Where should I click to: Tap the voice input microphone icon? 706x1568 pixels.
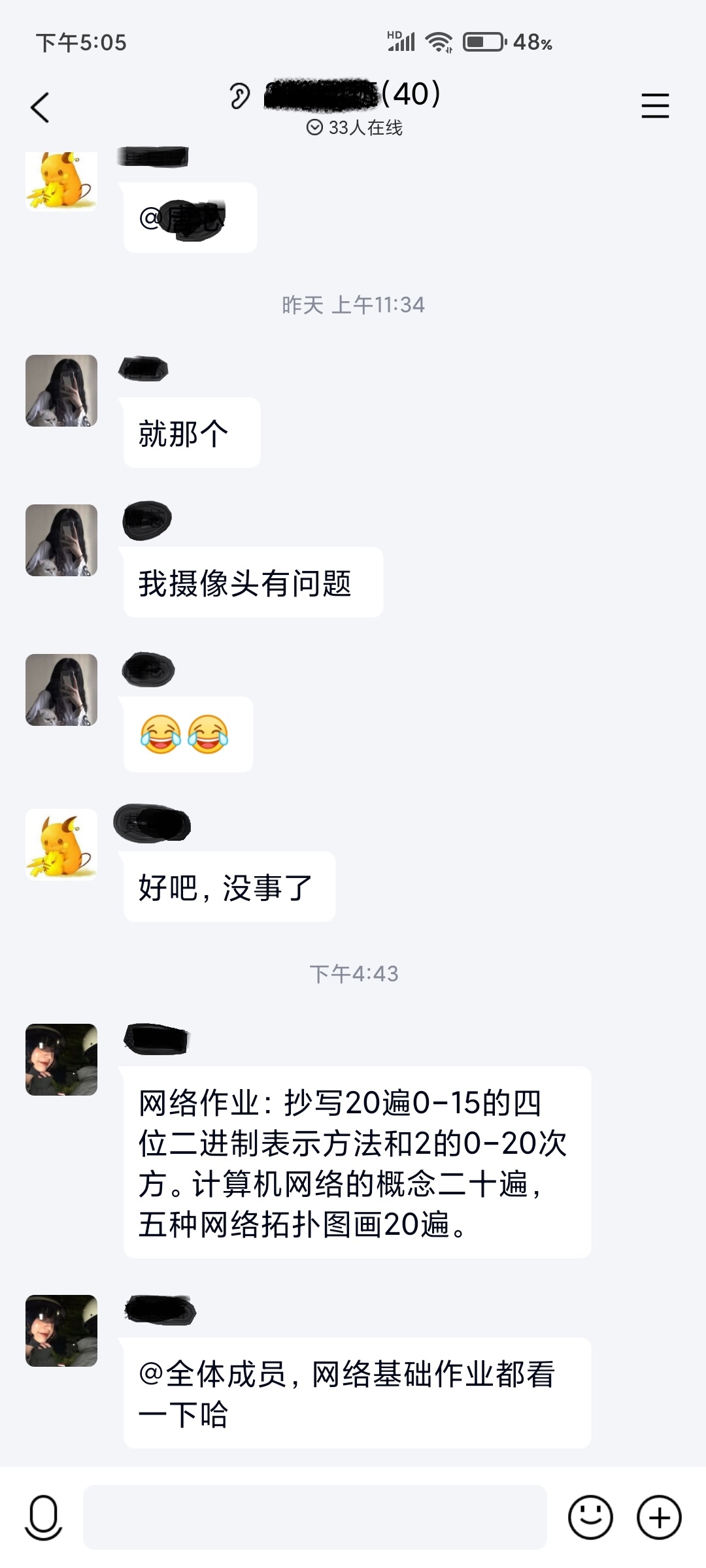[43, 1516]
